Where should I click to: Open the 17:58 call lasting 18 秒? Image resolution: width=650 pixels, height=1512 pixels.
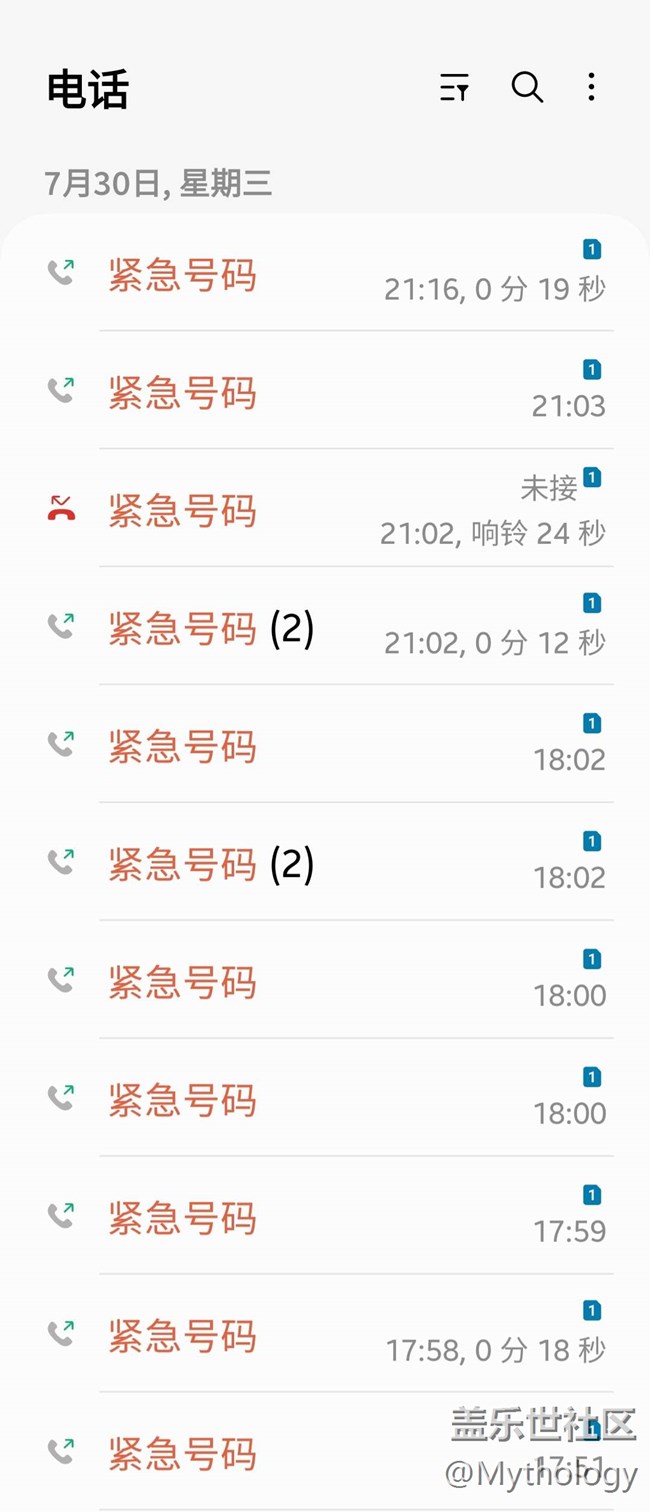coord(330,1335)
